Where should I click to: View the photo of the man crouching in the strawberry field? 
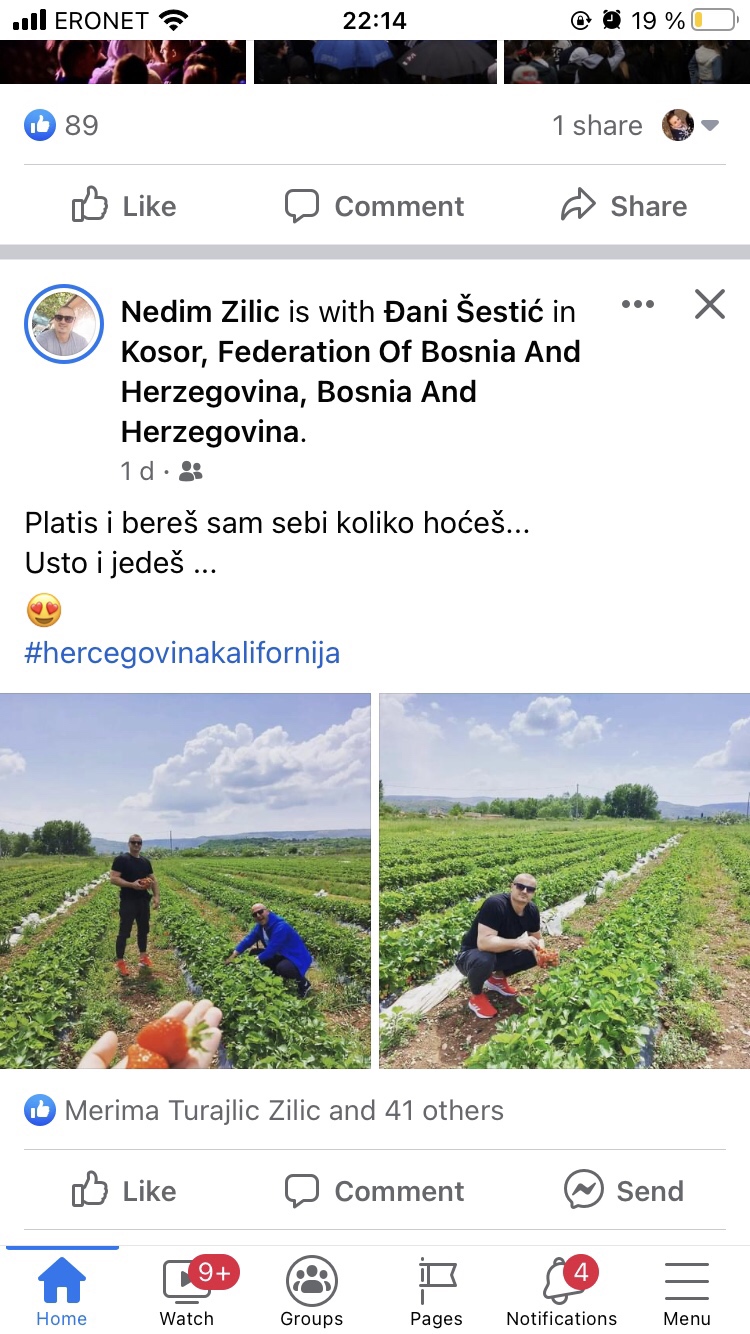tap(564, 880)
